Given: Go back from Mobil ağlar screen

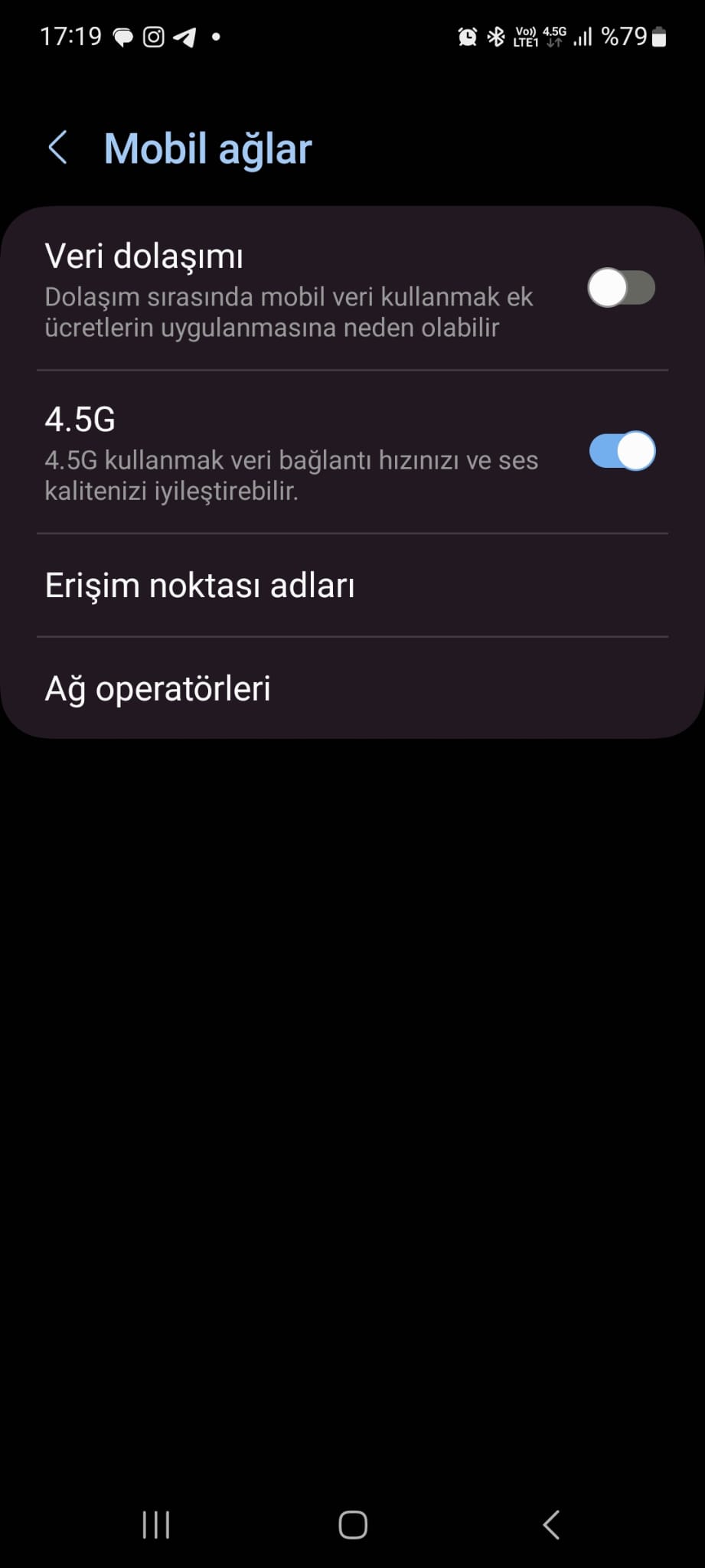Looking at the screenshot, I should pos(58,148).
